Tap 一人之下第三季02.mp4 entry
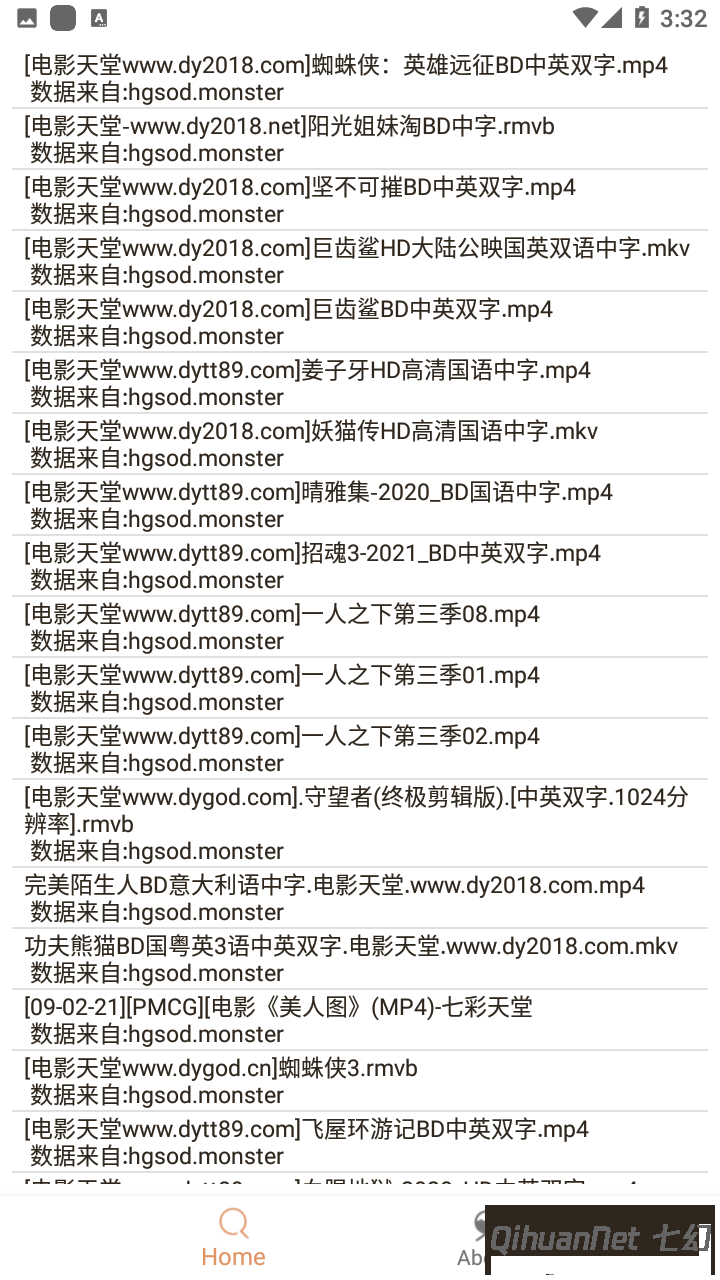This screenshot has width=720, height=1280. coord(282,749)
